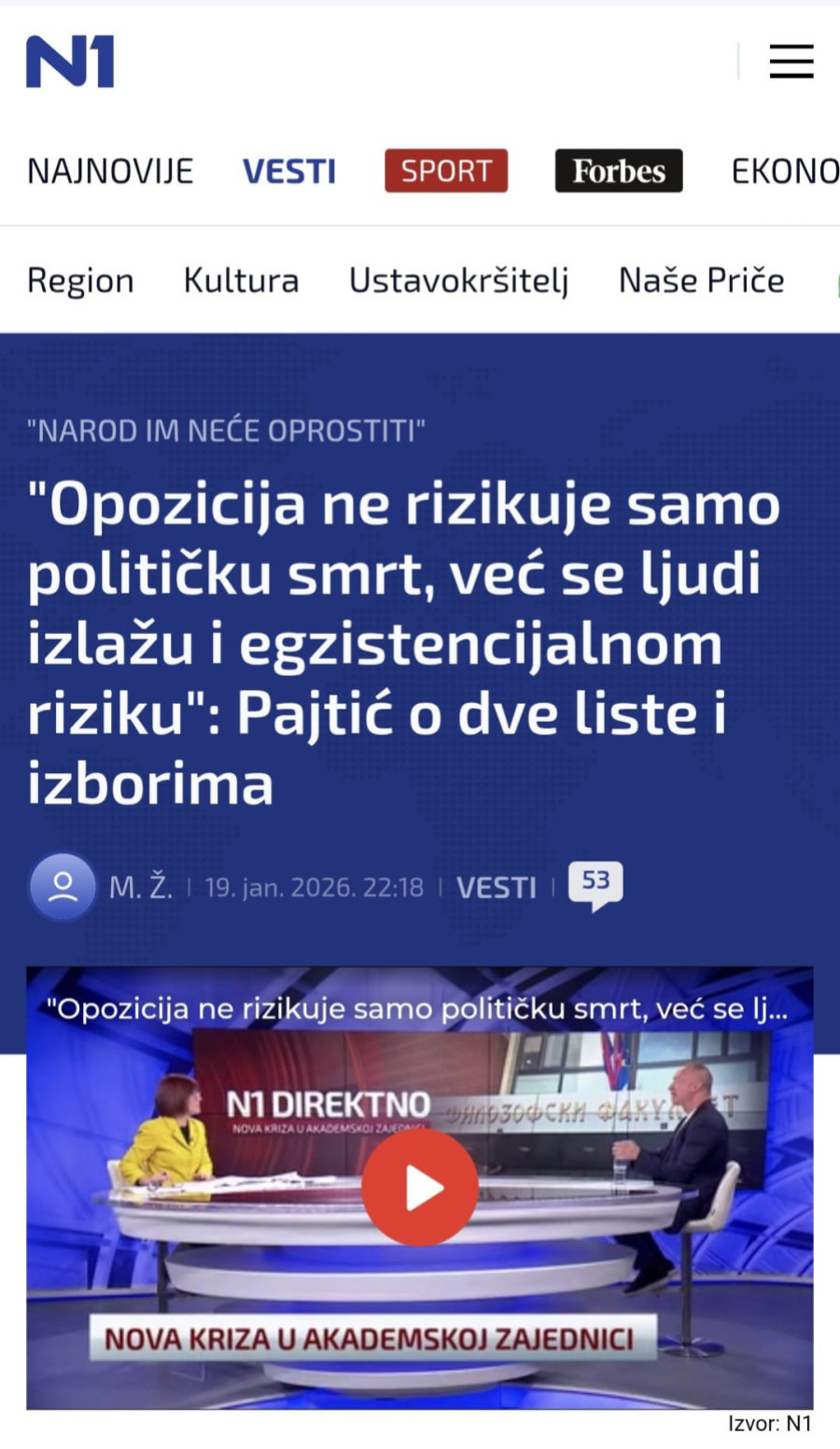Screen dimensions: 840x1449
Task: Select the Region subcategory
Action: pos(80,279)
